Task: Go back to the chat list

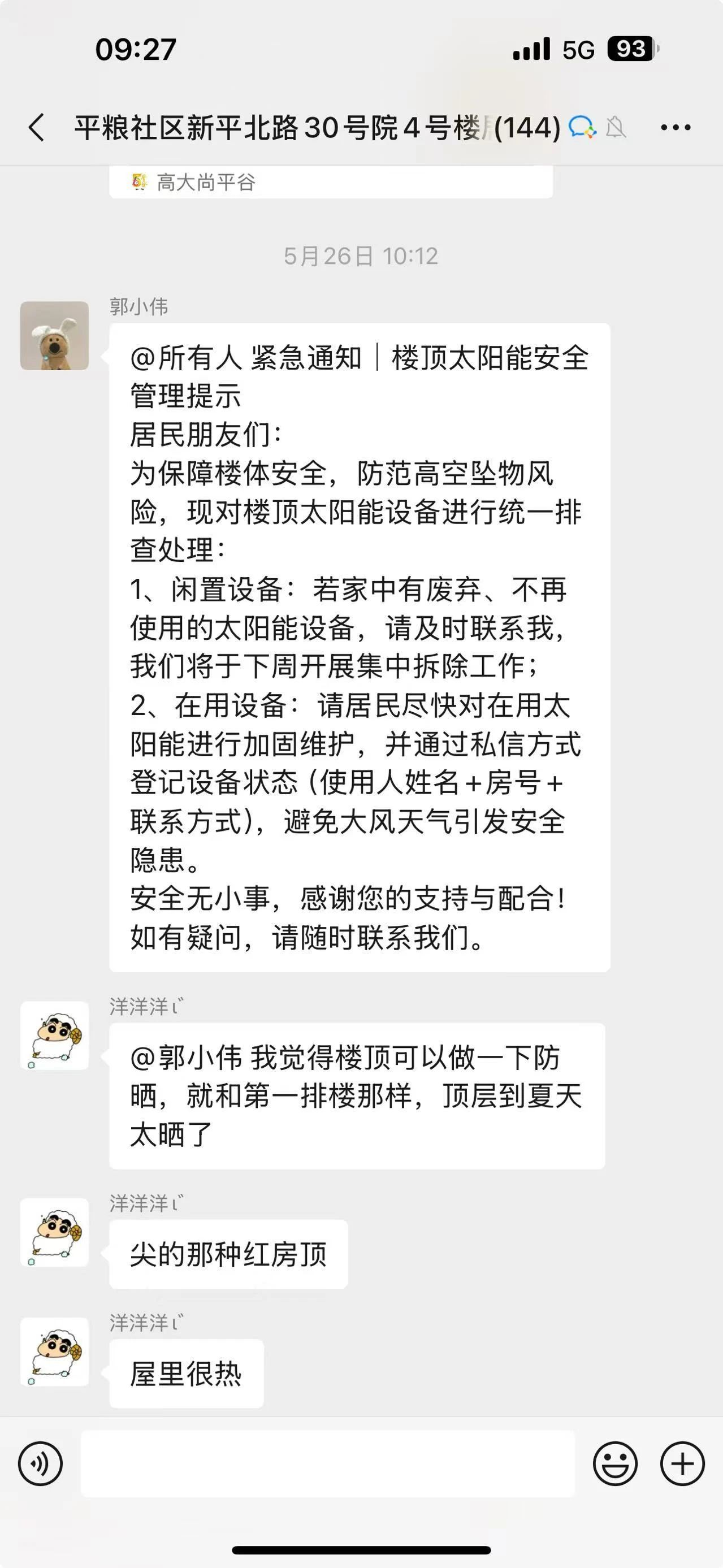Action: 37,128
